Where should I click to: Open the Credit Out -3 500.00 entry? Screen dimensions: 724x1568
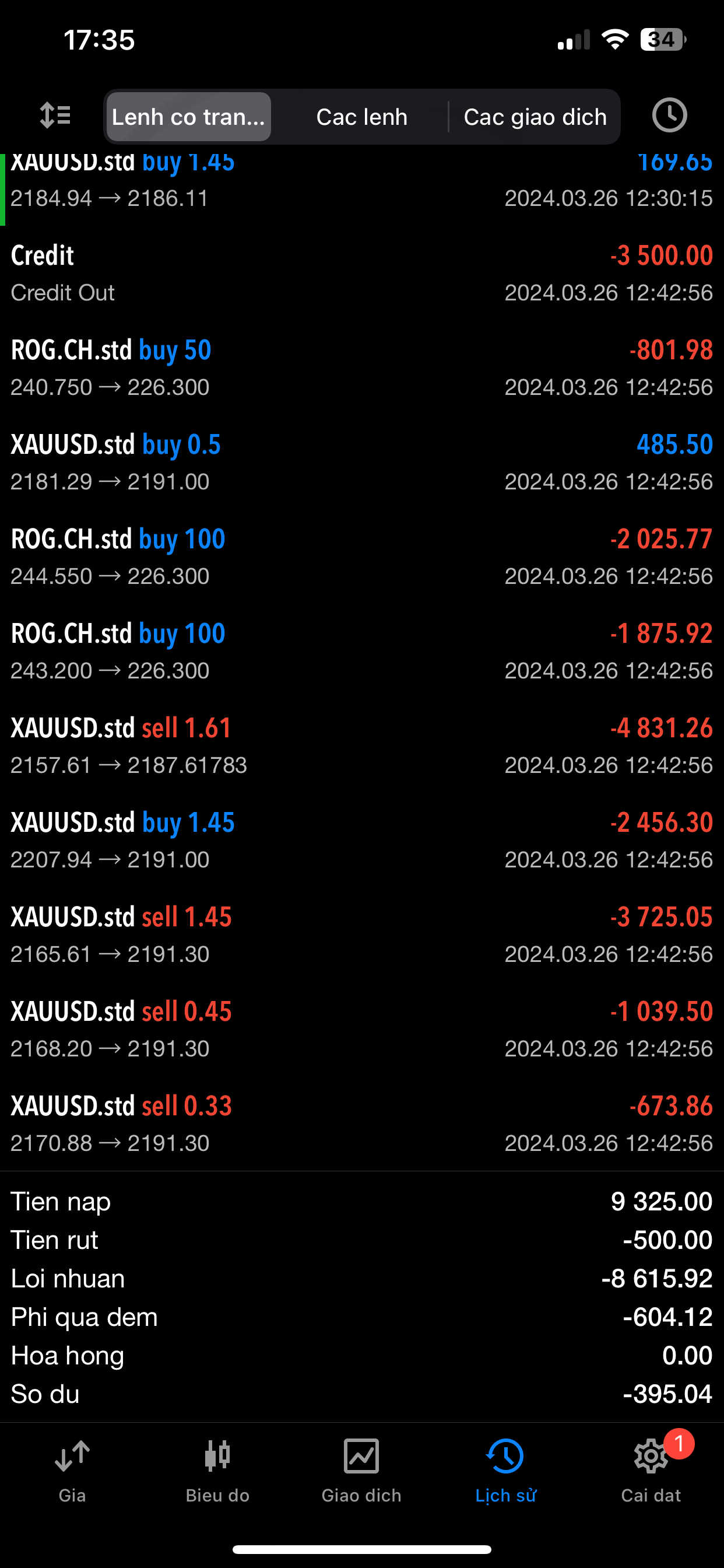[x=361, y=274]
